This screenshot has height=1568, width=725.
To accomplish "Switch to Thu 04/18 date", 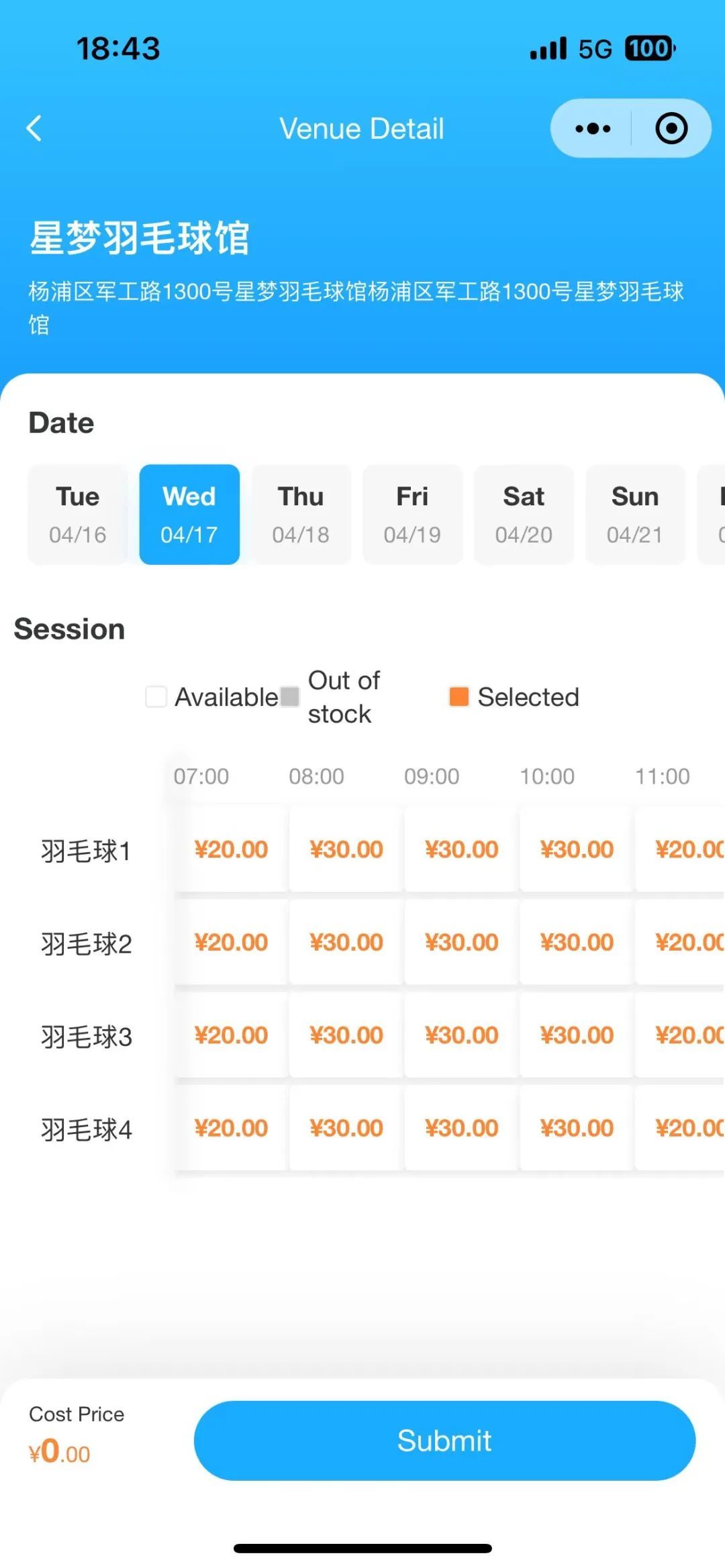I will [x=301, y=515].
